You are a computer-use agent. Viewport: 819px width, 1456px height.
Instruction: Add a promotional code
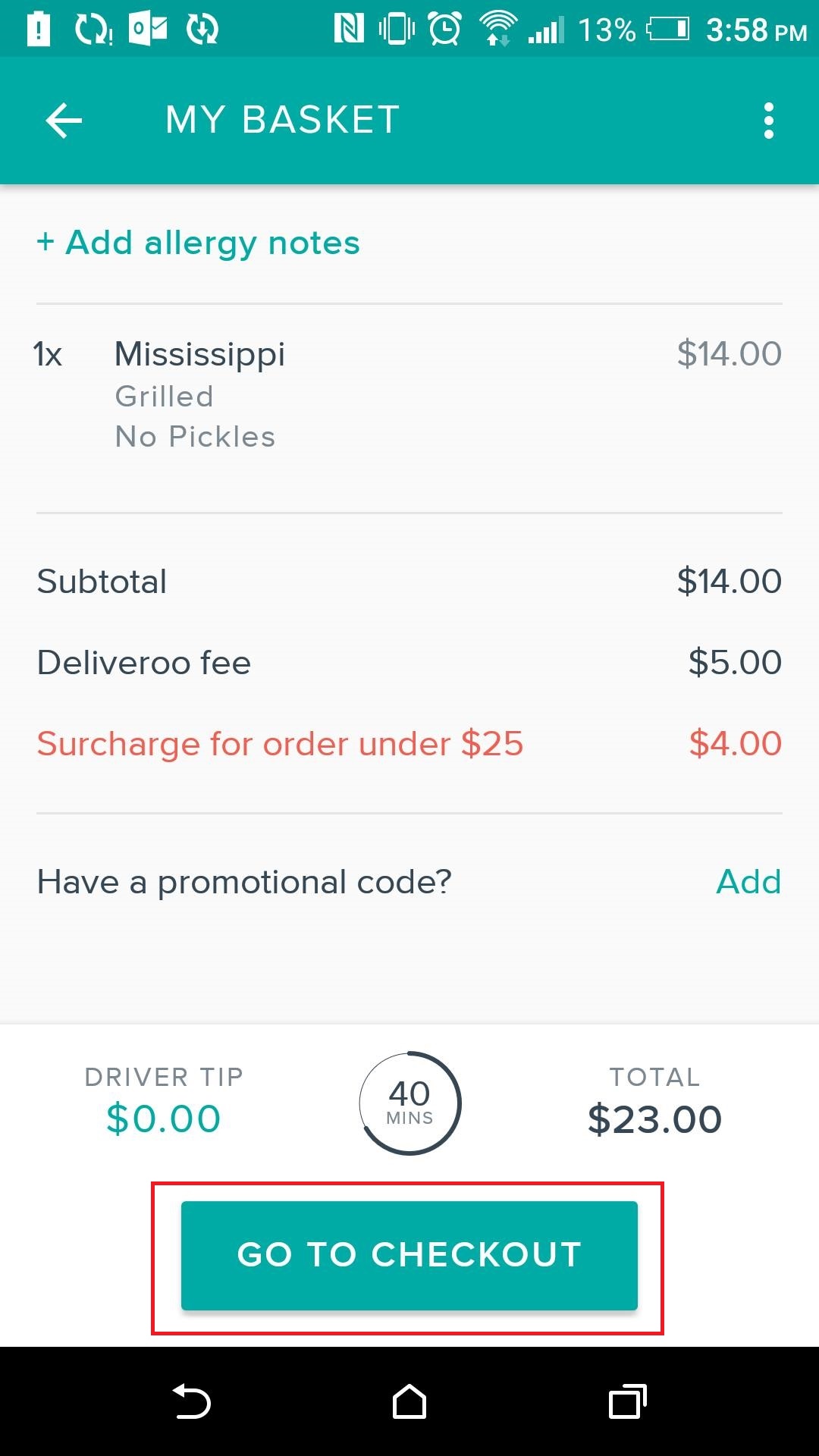pyautogui.click(x=748, y=882)
